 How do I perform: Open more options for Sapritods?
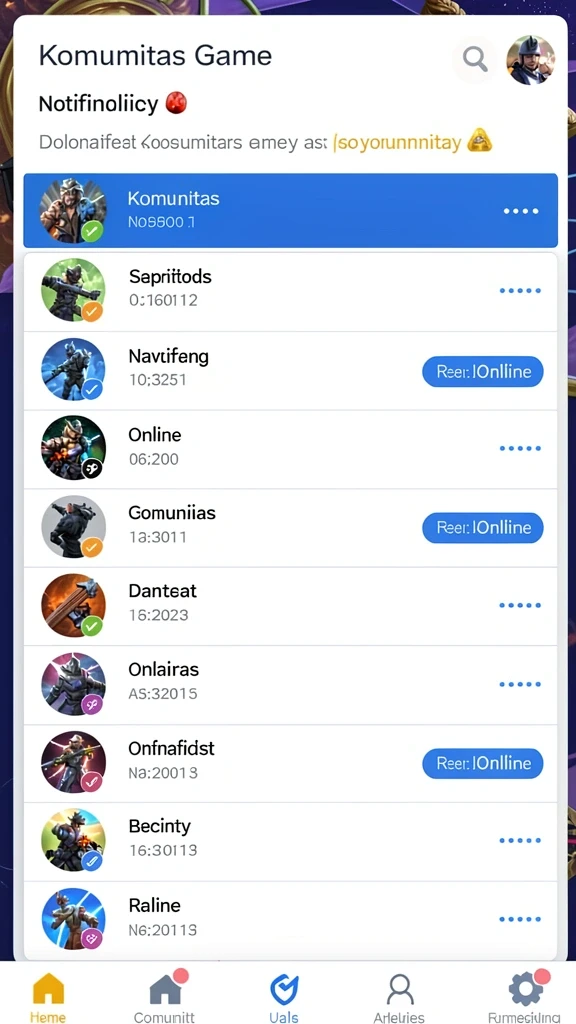[520, 291]
